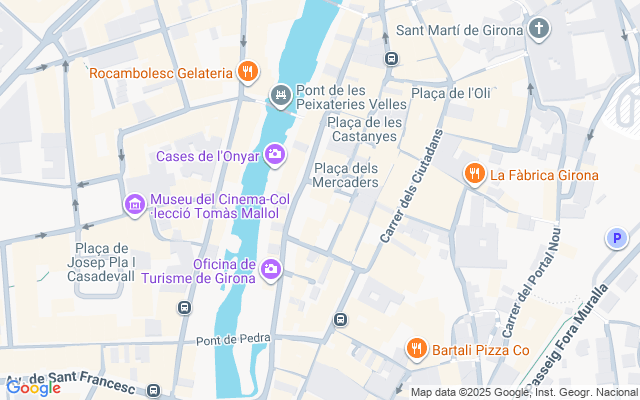Screen dimensions: 640x400
Task: Open the Cases de l'Onyar photo spot
Action: [x=274, y=155]
